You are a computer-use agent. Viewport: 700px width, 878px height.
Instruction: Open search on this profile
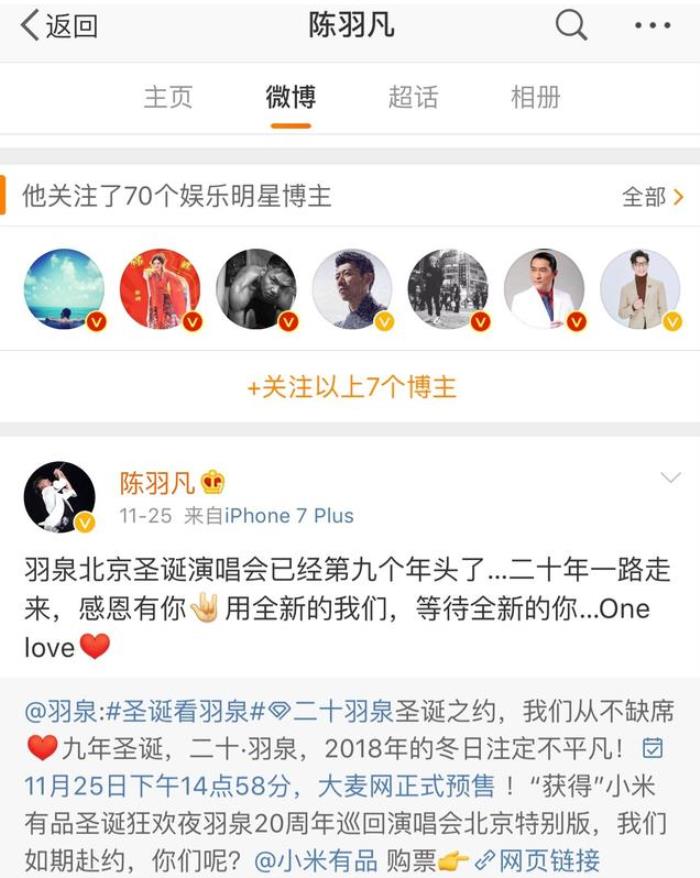click(x=571, y=26)
